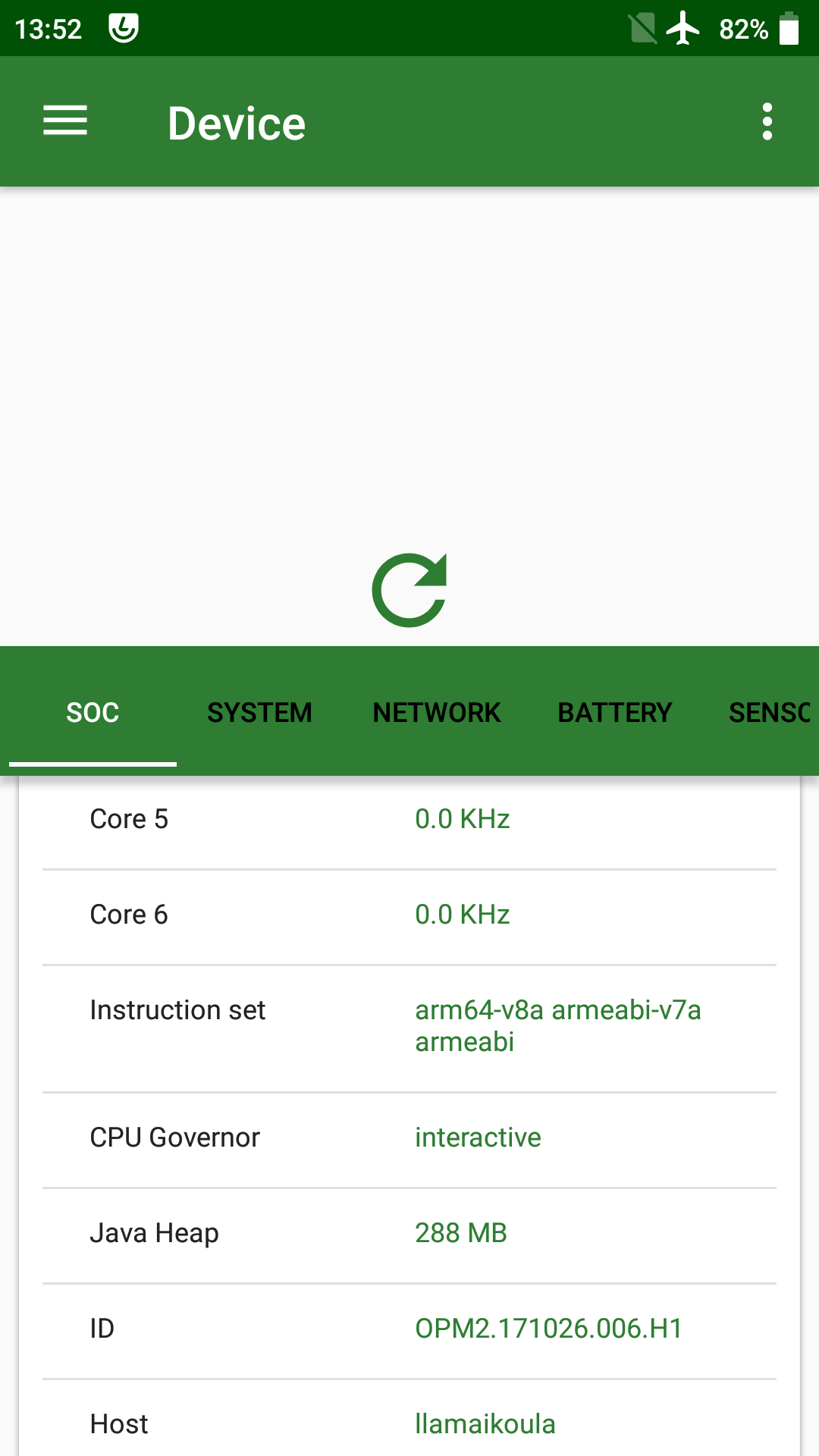Image resolution: width=819 pixels, height=1456 pixels.
Task: Switch to the Network tab
Action: coord(437,712)
